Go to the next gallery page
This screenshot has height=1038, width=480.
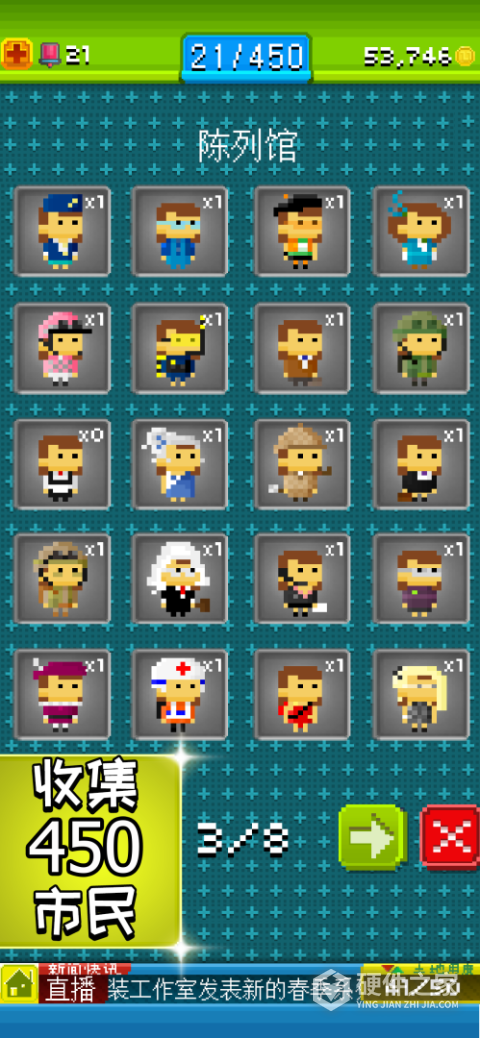pos(372,836)
